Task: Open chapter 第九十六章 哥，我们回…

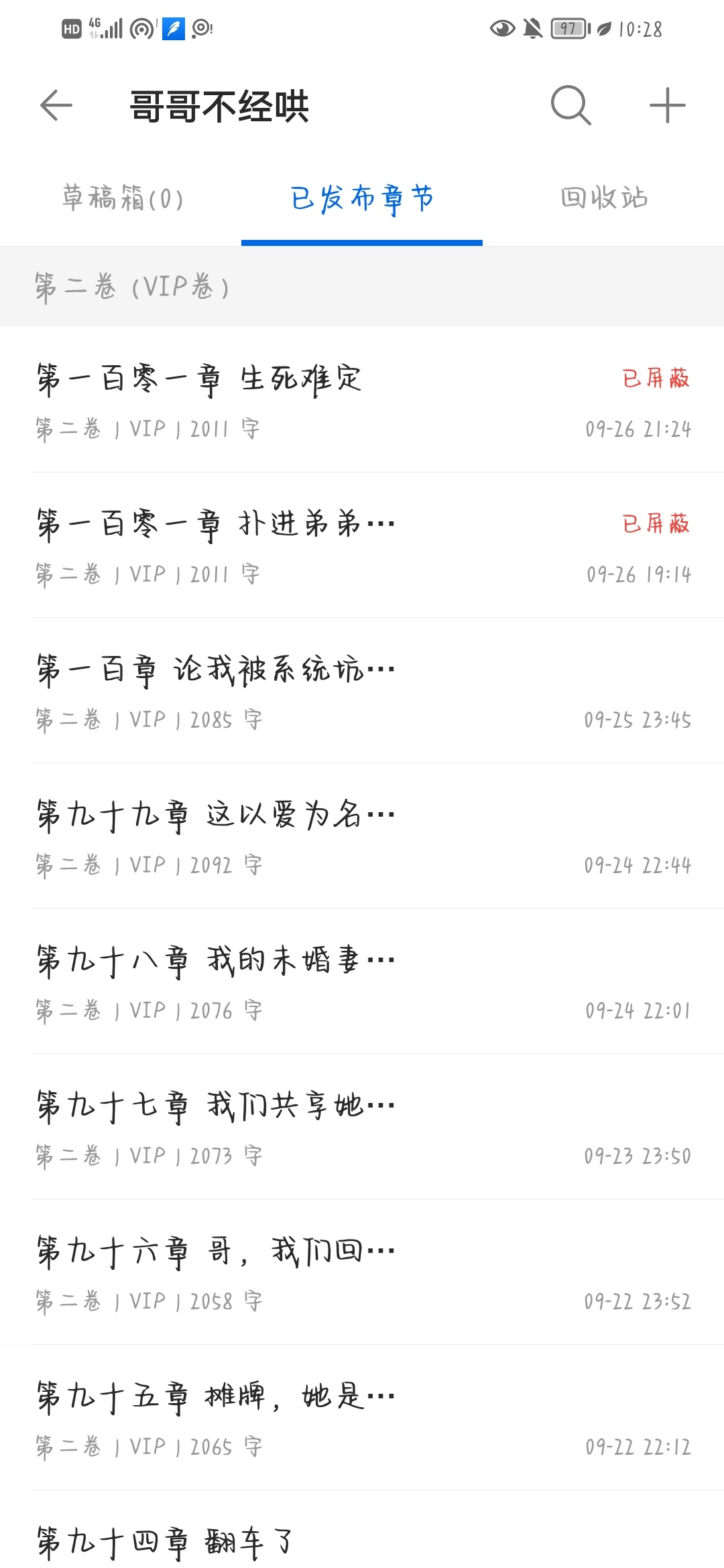Action: 362,1272
